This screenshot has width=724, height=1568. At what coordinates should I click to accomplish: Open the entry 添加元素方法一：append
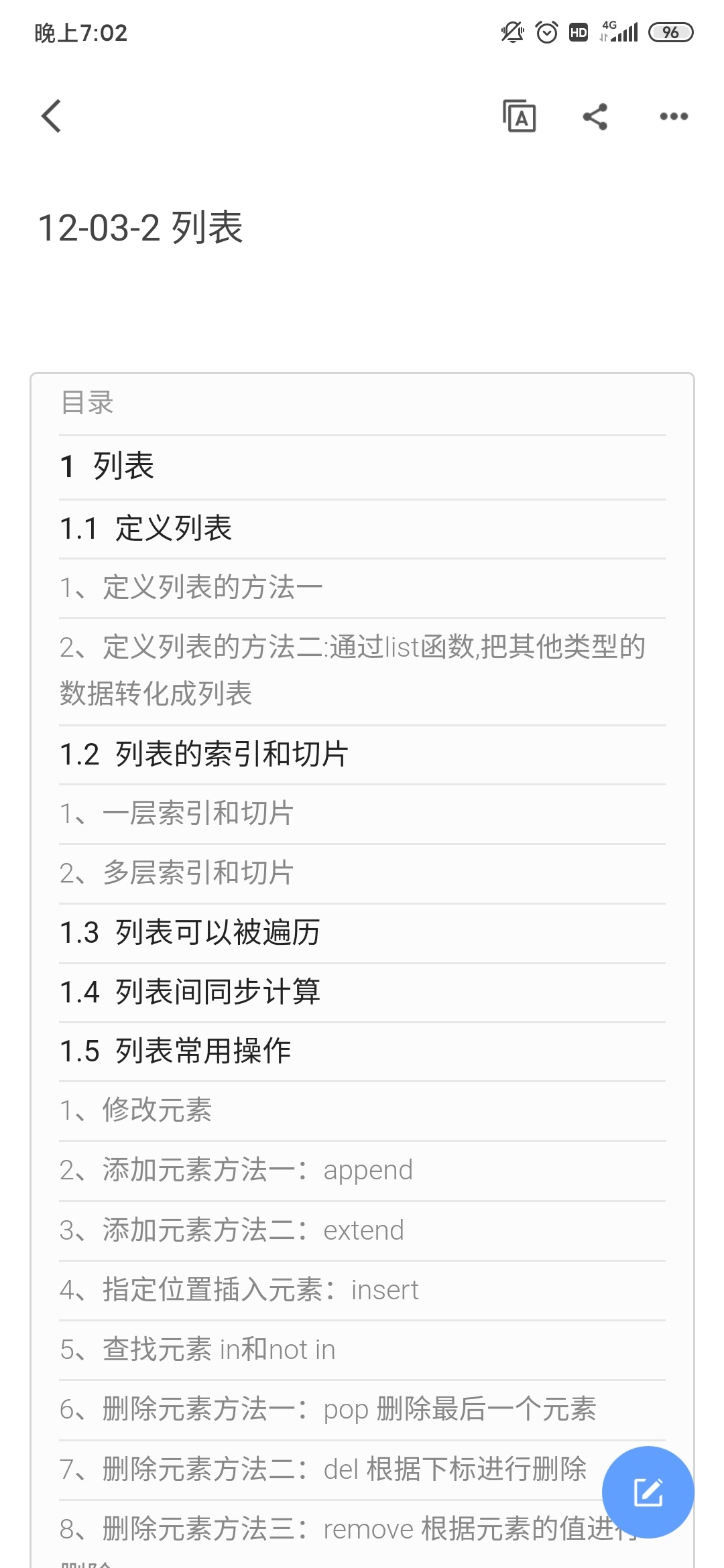click(x=236, y=1171)
